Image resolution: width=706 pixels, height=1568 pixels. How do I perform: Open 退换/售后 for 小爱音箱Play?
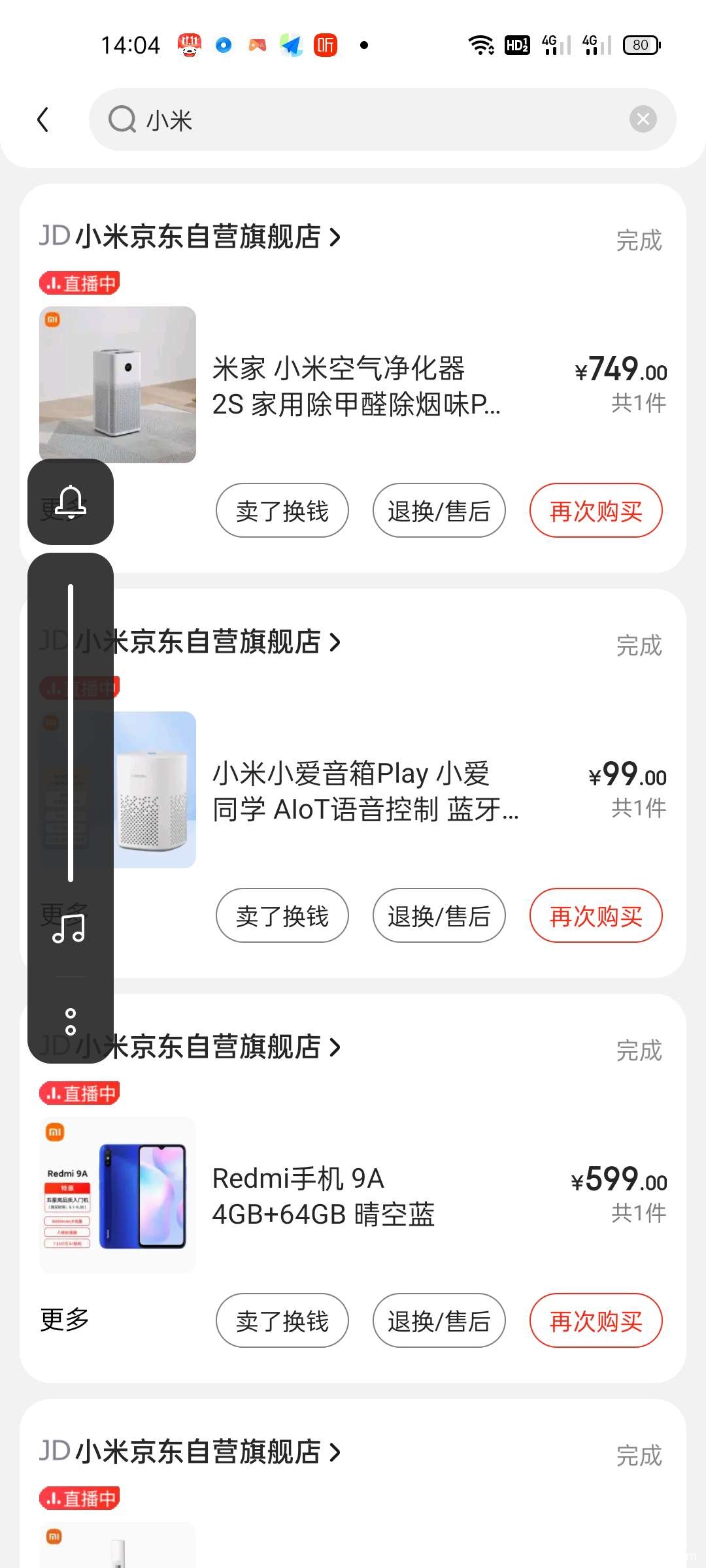pos(439,916)
